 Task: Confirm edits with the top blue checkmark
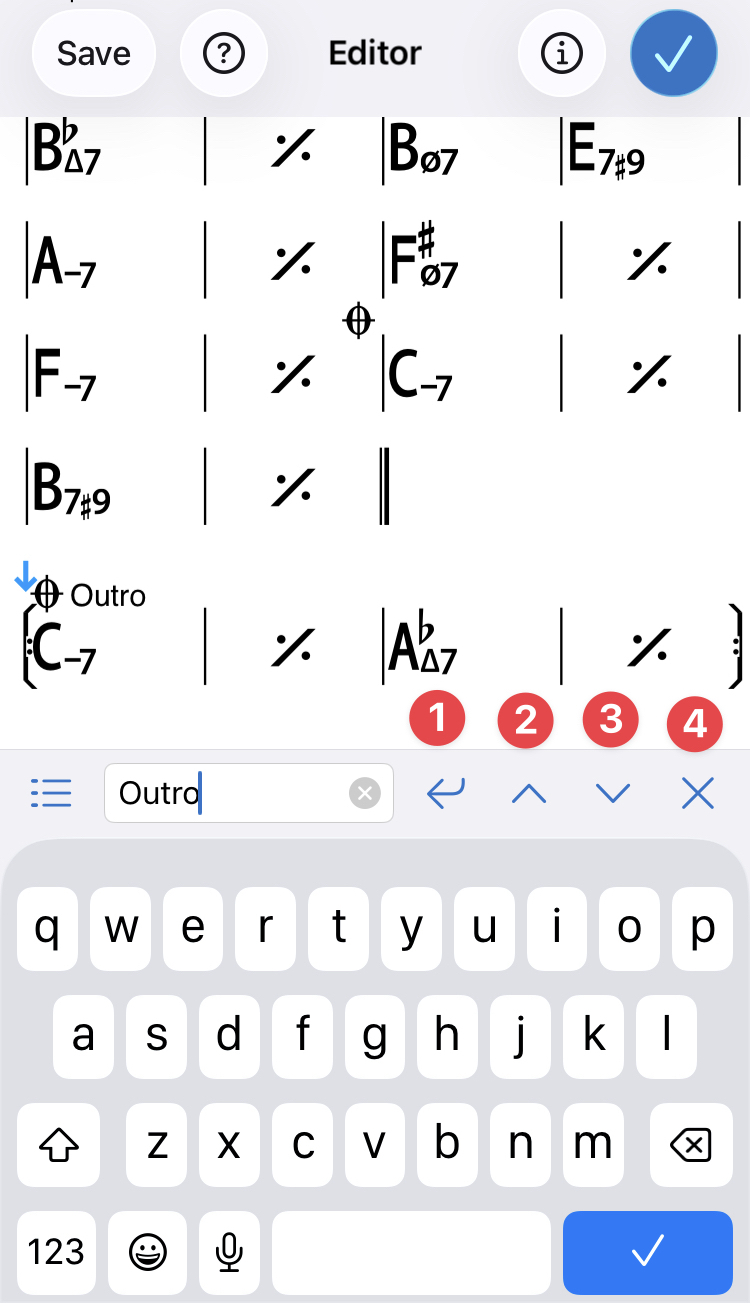click(673, 54)
